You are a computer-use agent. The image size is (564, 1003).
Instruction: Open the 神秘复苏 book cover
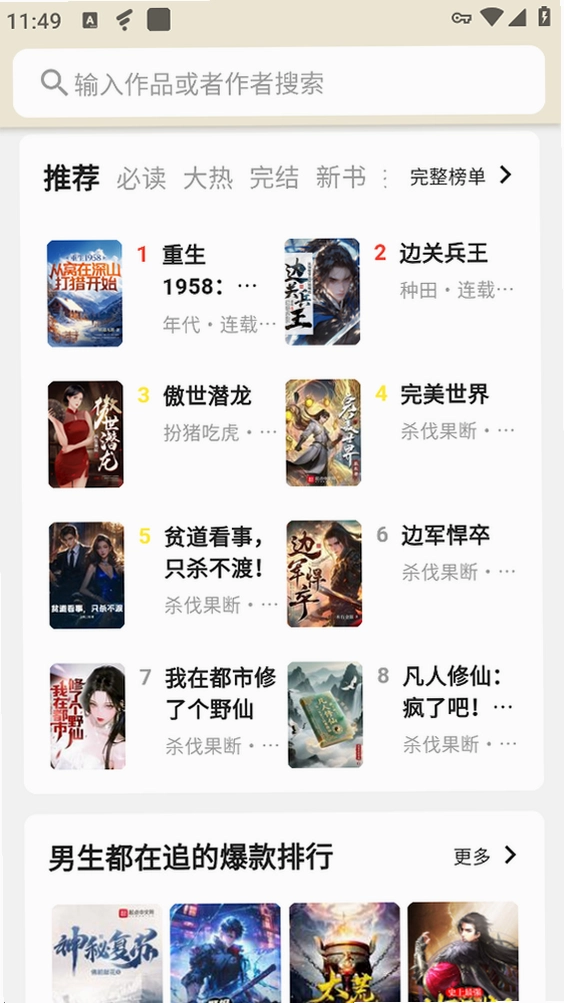107,952
